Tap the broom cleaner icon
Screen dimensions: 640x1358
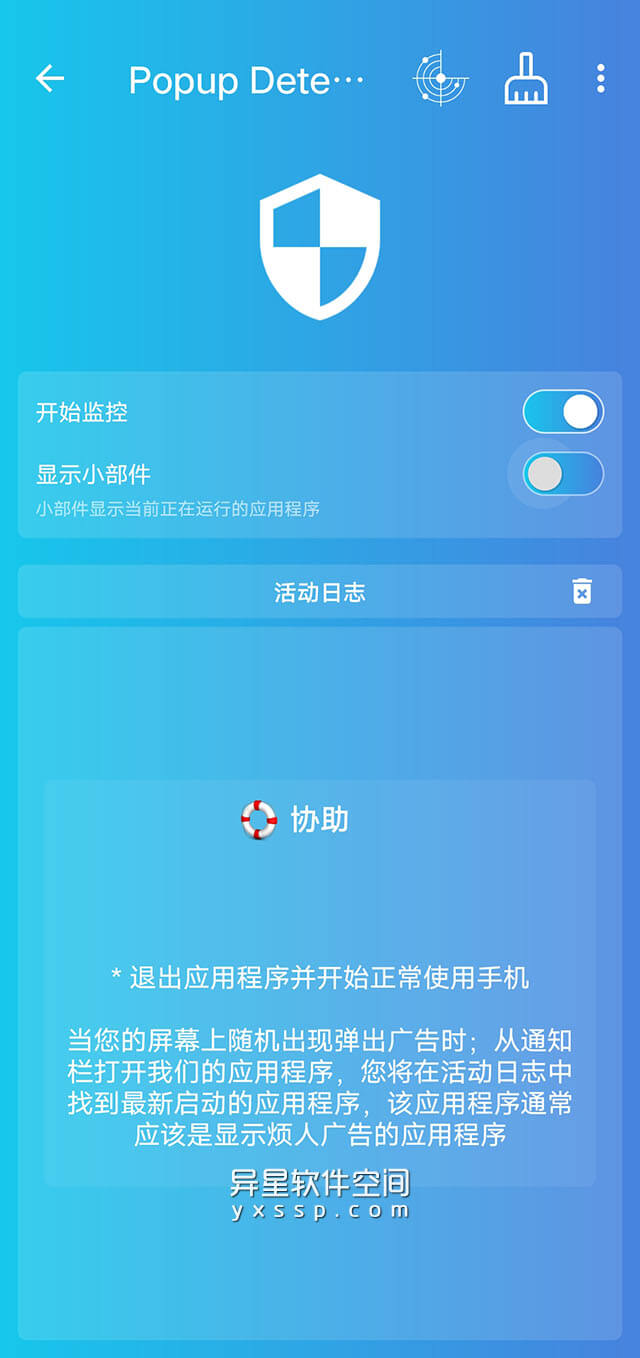[x=526, y=79]
